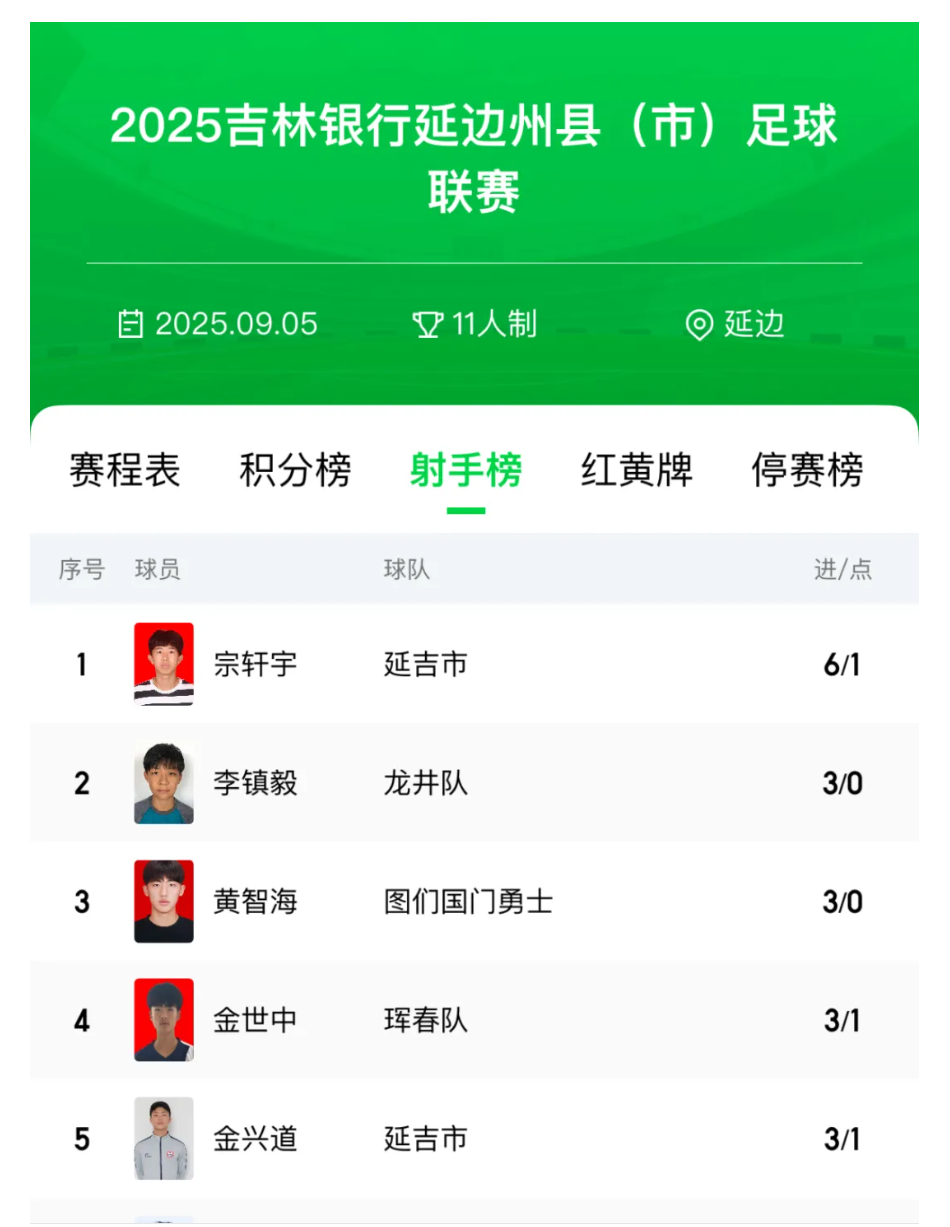Open top scorer 宗轩宇's row
The image size is (950, 1227).
[x=255, y=664]
